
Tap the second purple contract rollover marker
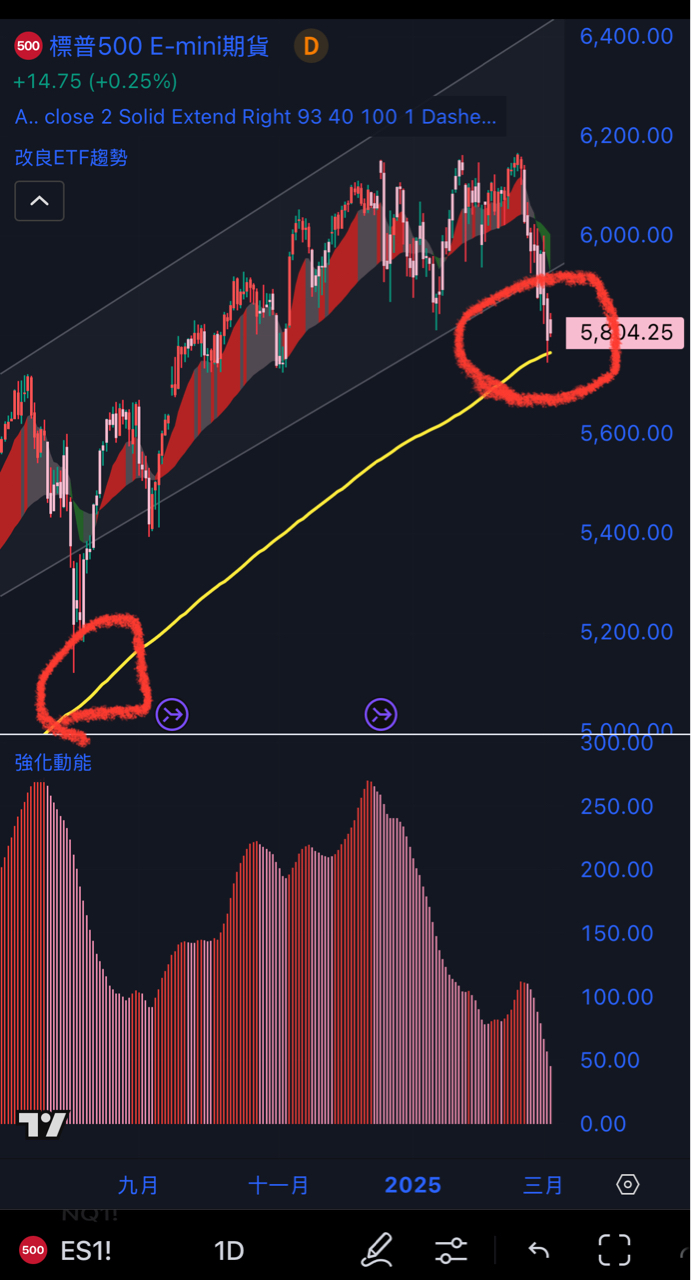click(380, 714)
